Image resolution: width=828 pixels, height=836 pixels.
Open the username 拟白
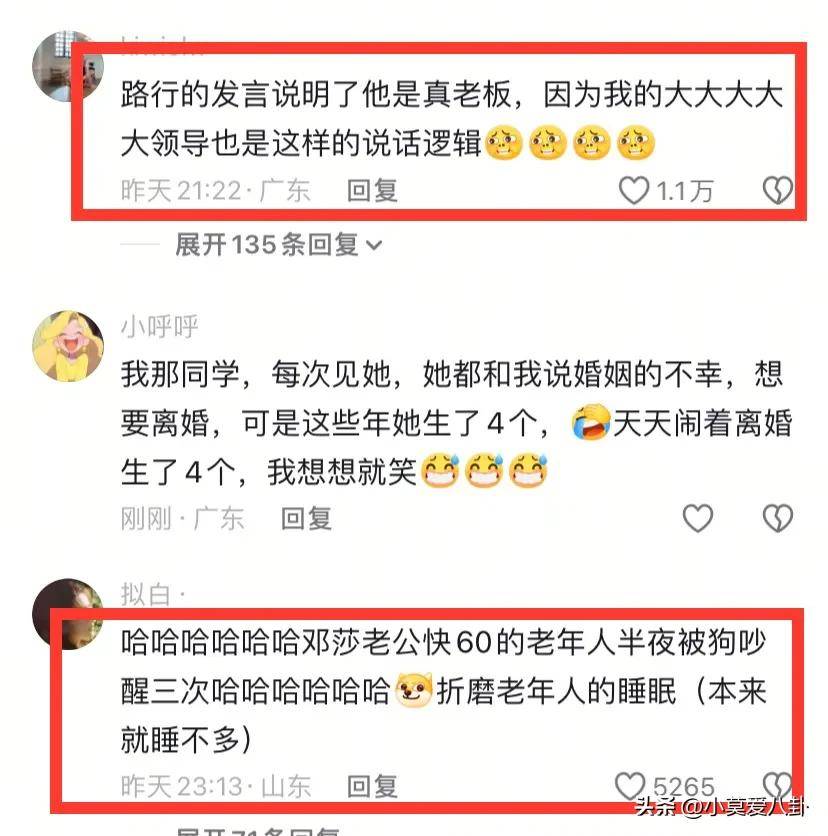(146, 596)
